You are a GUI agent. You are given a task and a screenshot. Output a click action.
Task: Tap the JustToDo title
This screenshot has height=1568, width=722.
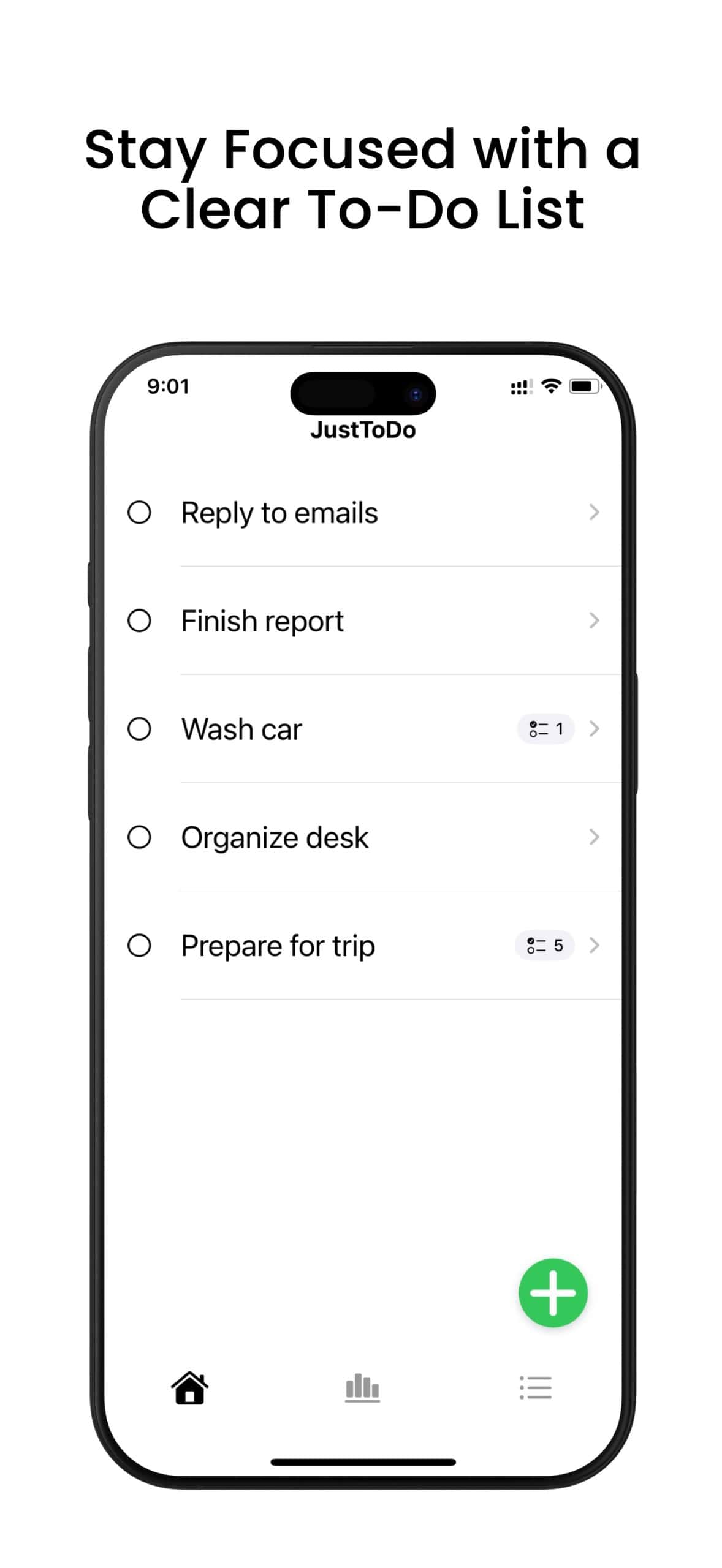pyautogui.click(x=362, y=429)
